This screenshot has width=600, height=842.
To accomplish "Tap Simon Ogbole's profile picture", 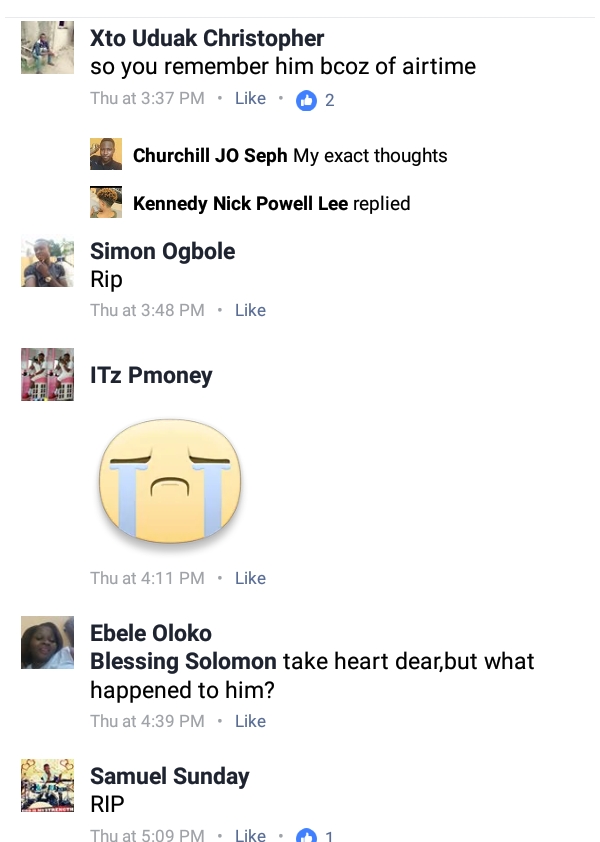I will (47, 262).
